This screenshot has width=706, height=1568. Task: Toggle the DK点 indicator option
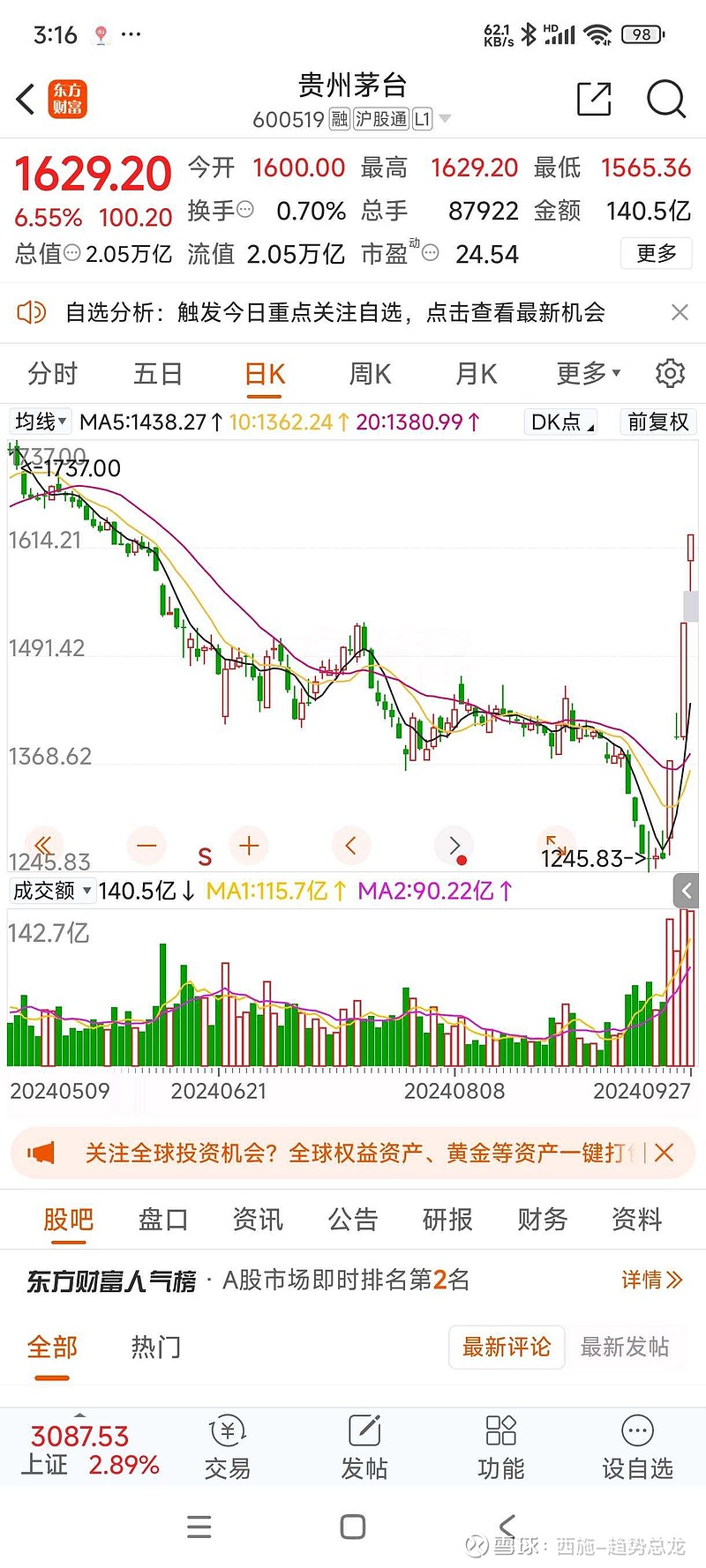[x=560, y=422]
